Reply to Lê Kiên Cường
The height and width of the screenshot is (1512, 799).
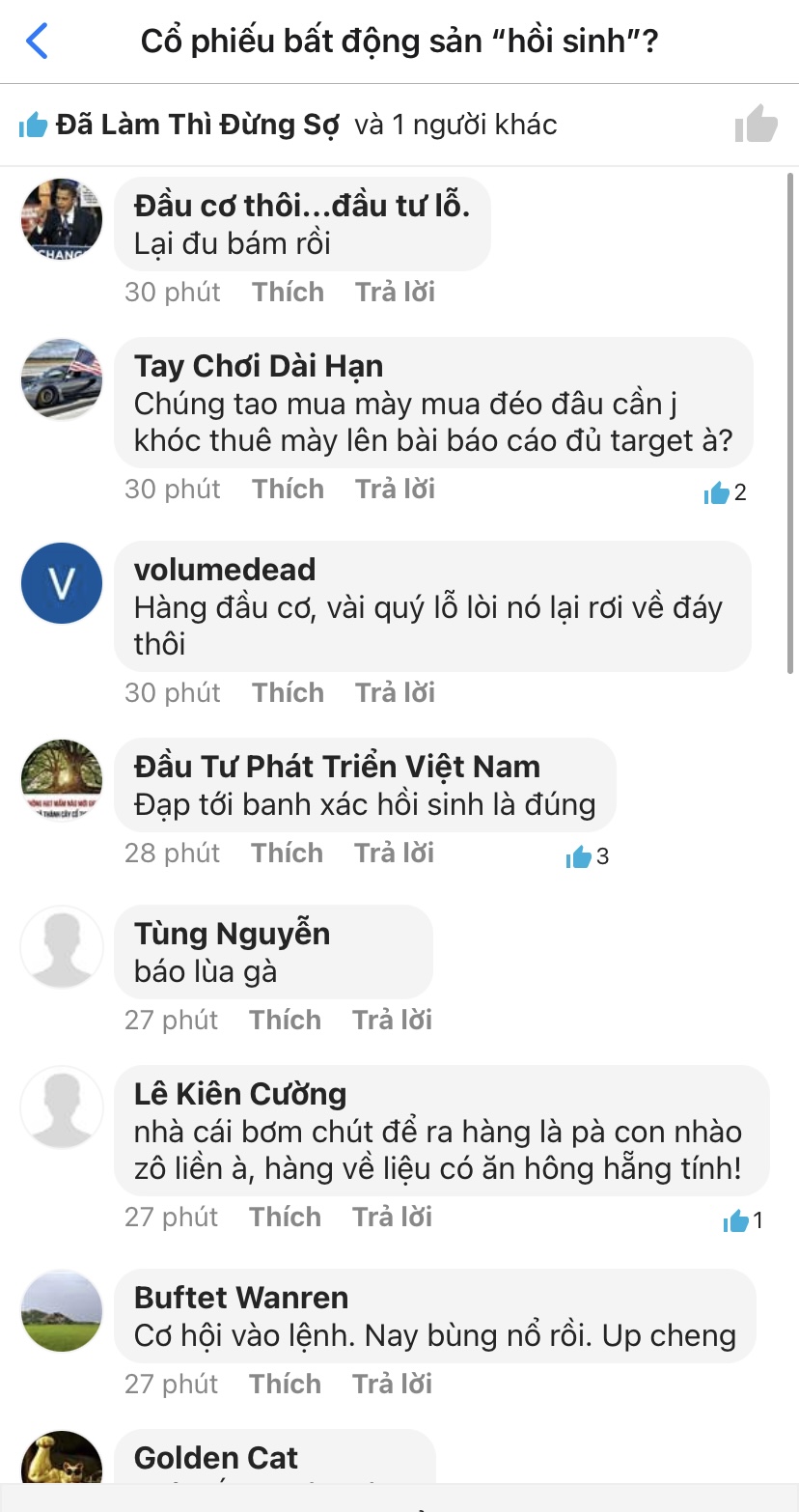[x=392, y=1218]
